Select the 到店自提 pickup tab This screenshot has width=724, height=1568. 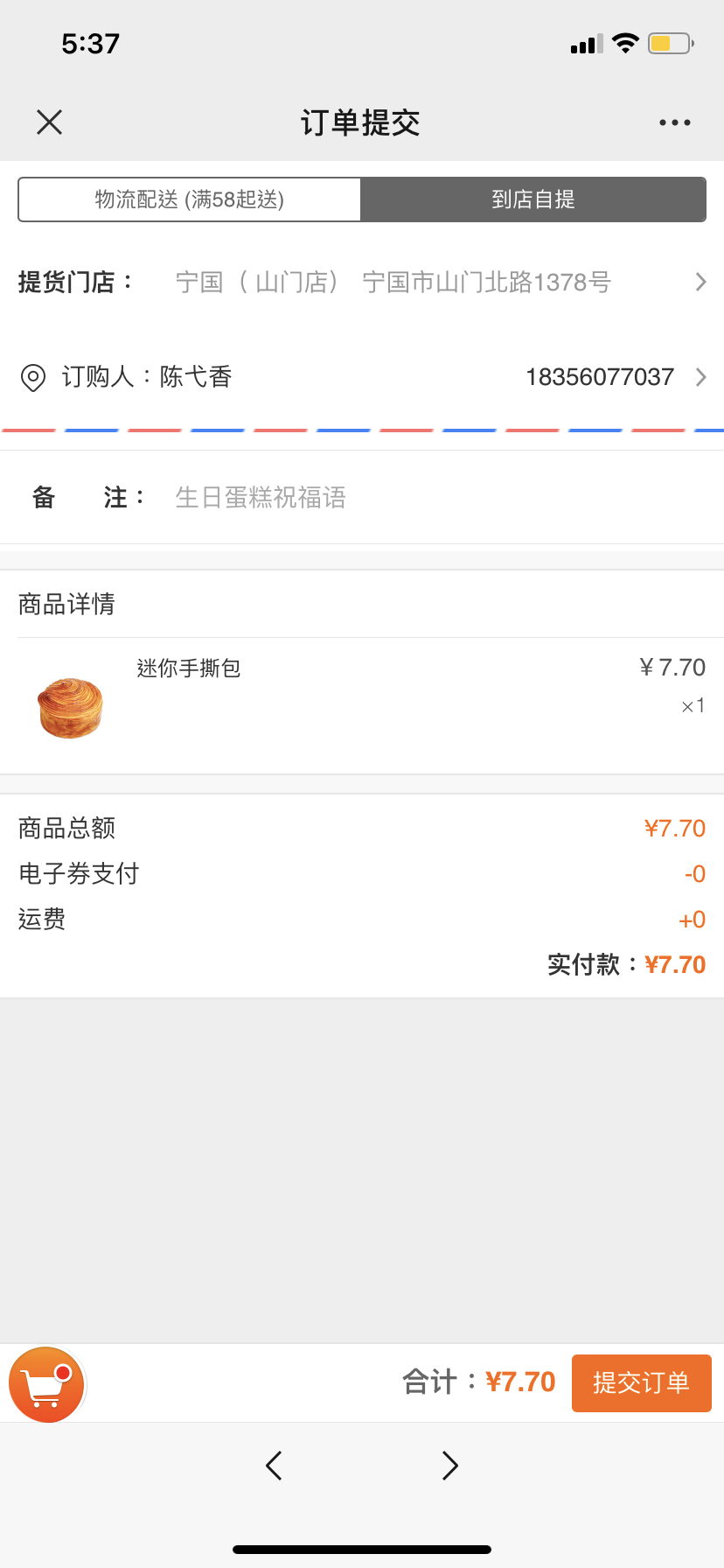(x=533, y=199)
